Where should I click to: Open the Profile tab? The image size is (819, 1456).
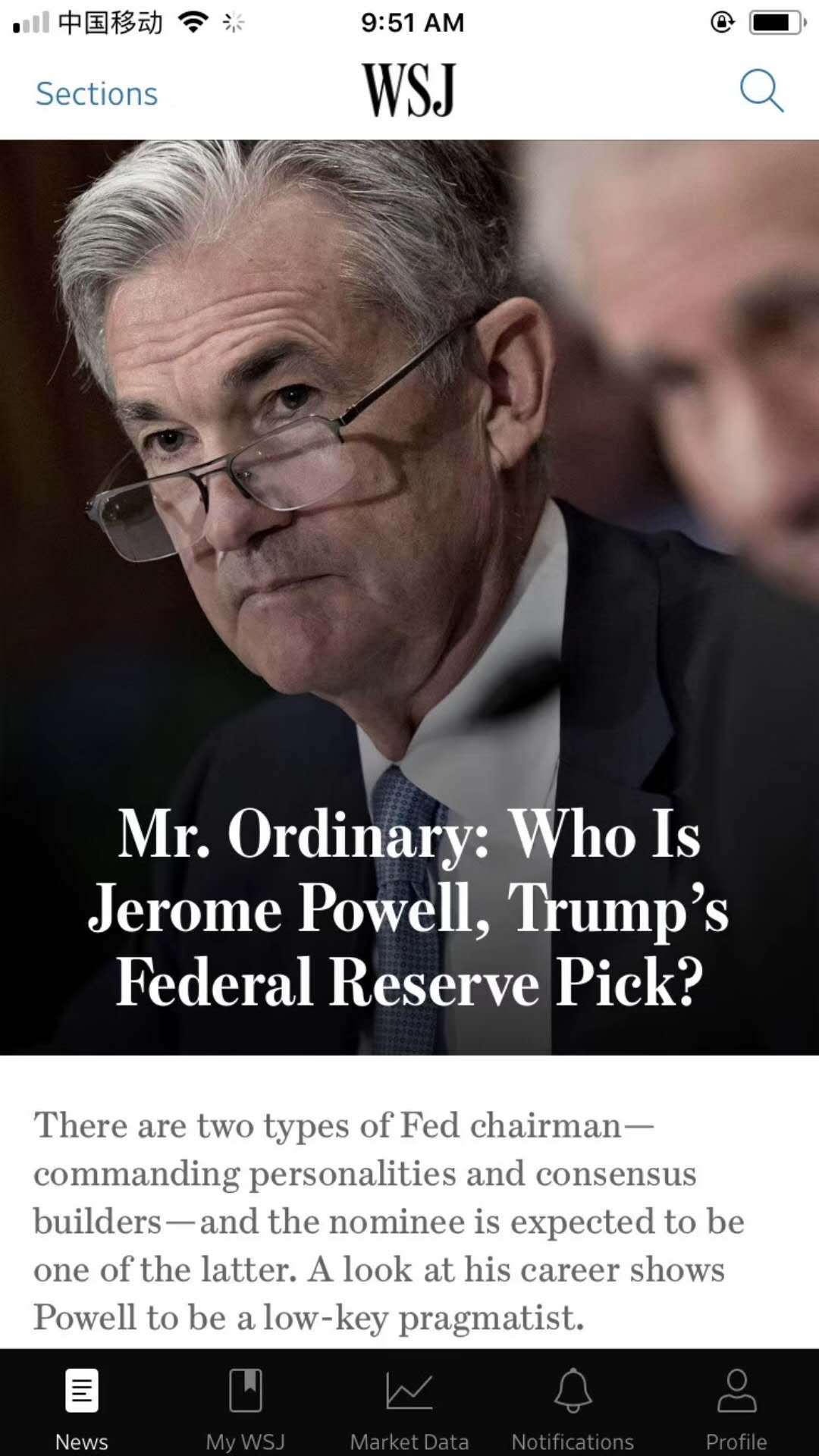click(736, 1407)
